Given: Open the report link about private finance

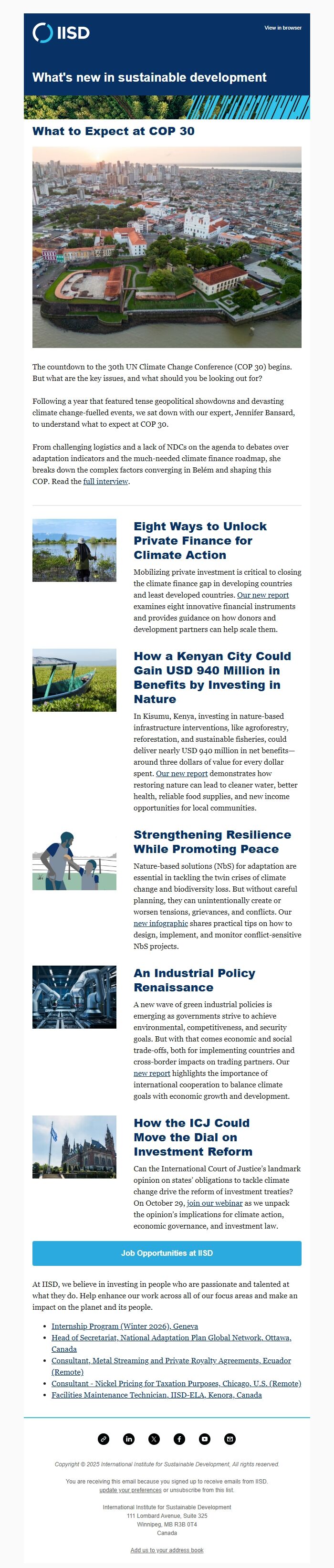Looking at the screenshot, I should (263, 595).
